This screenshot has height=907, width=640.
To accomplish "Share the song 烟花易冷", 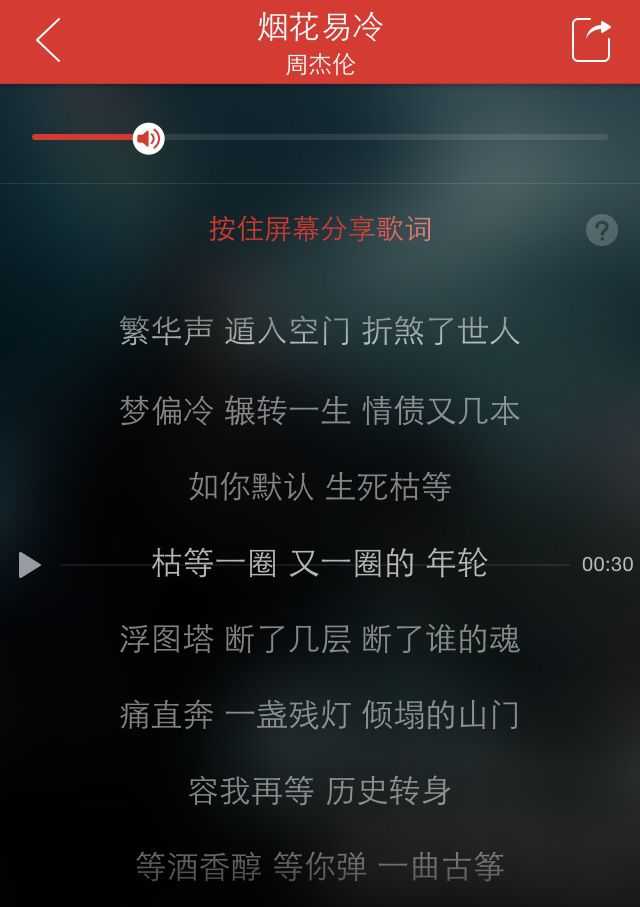I will pos(590,41).
